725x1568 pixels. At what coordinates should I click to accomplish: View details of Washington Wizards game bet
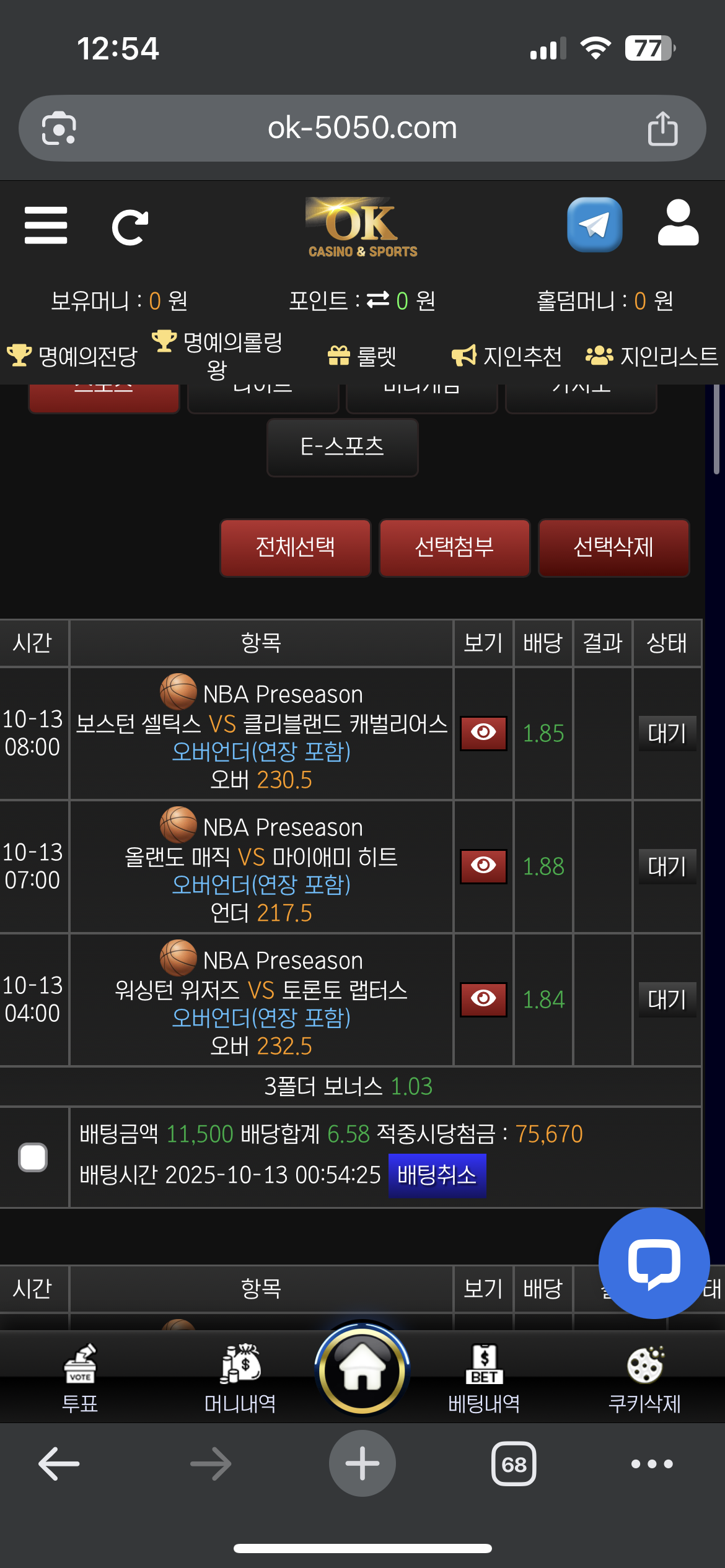pyautogui.click(x=483, y=999)
